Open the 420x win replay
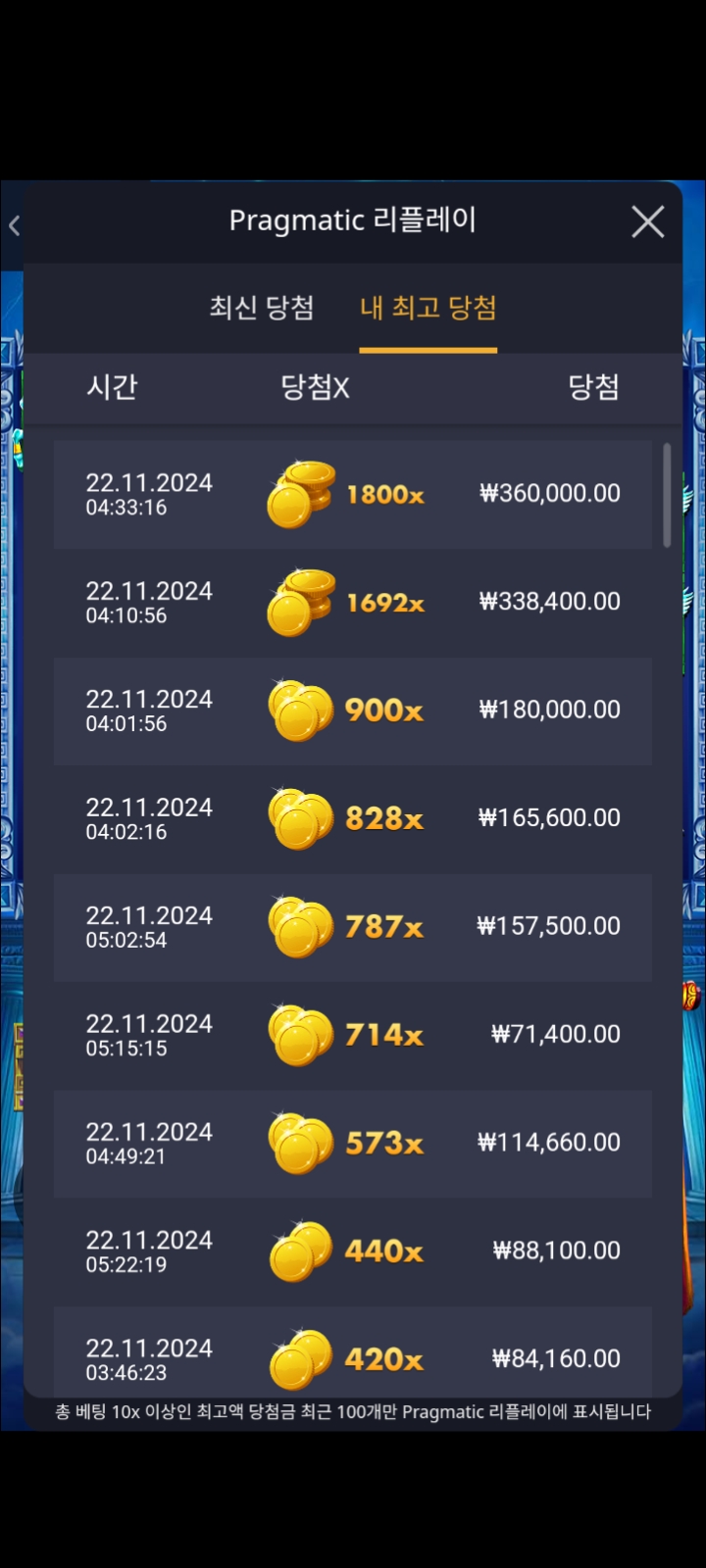The height and width of the screenshot is (1568, 706). 353,1351
